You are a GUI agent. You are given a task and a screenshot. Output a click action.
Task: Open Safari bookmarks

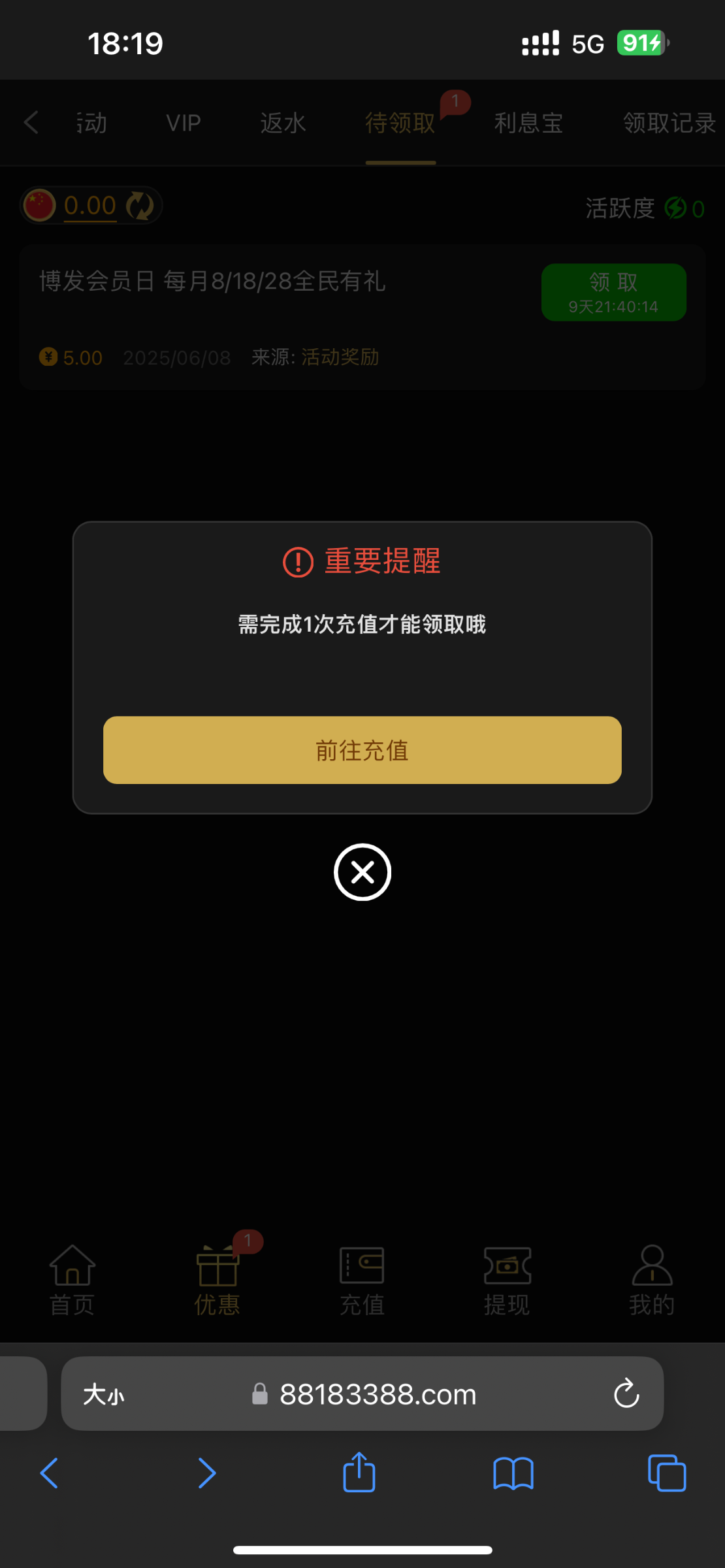coord(513,1474)
